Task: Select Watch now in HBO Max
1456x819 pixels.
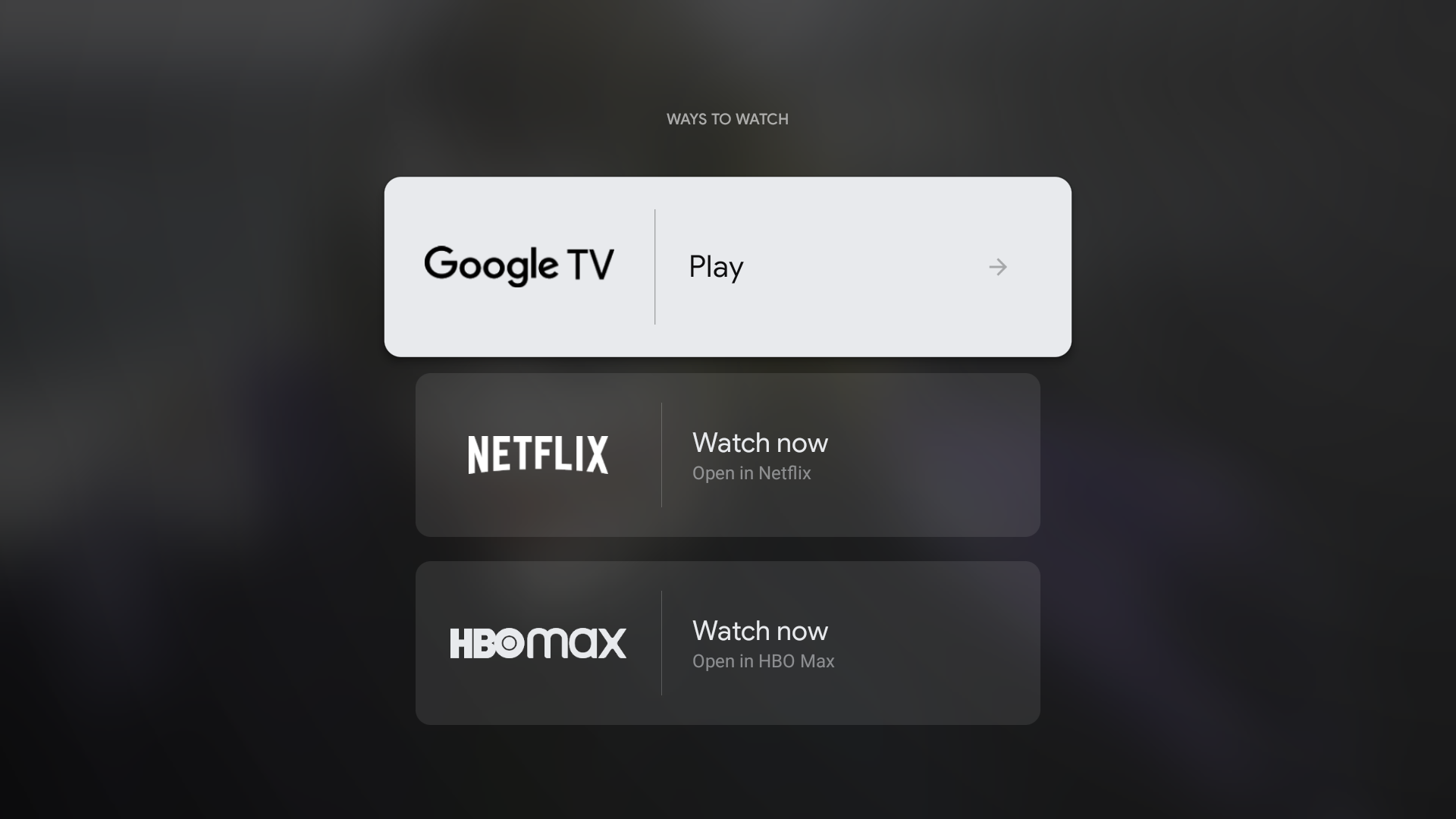Action: tap(727, 643)
